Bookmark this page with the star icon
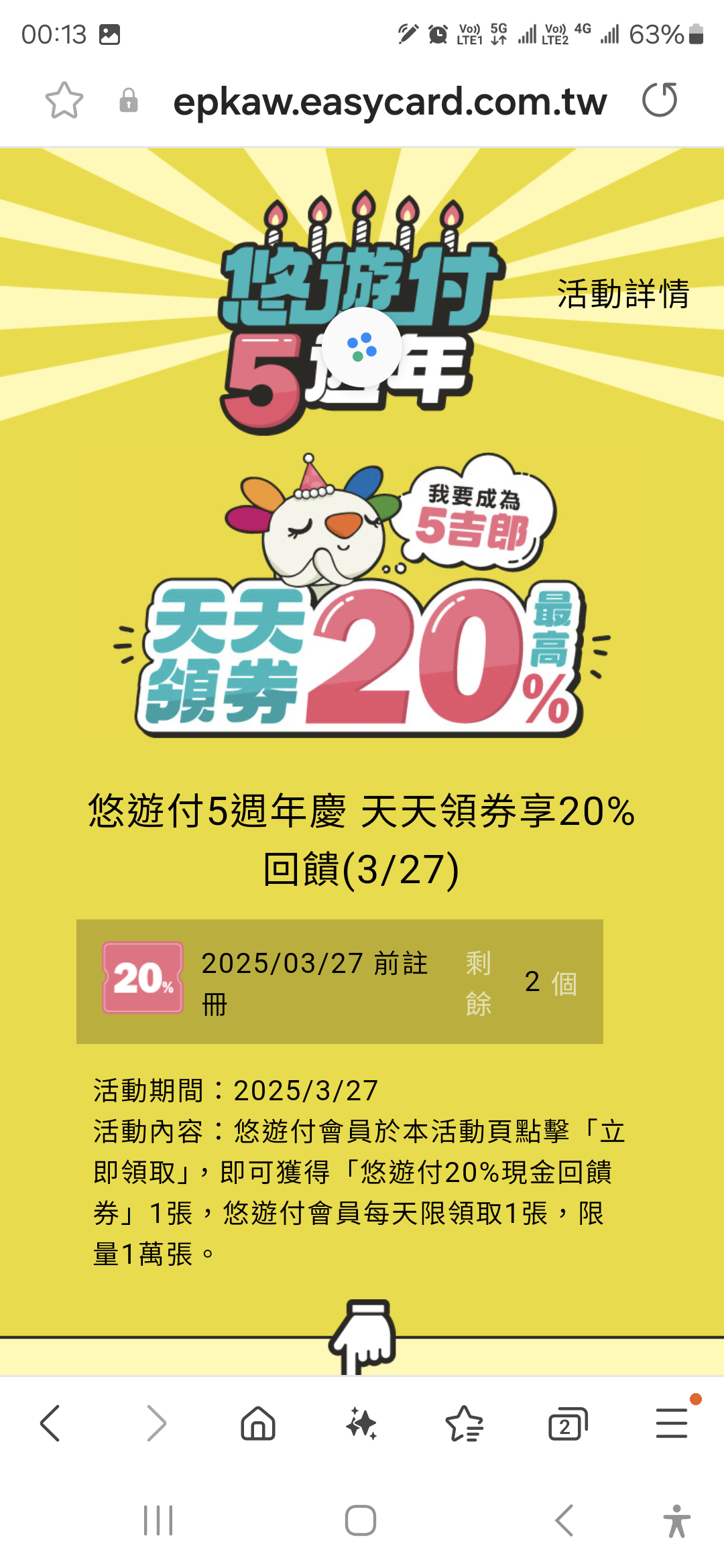The width and height of the screenshot is (724, 1568). click(x=64, y=101)
